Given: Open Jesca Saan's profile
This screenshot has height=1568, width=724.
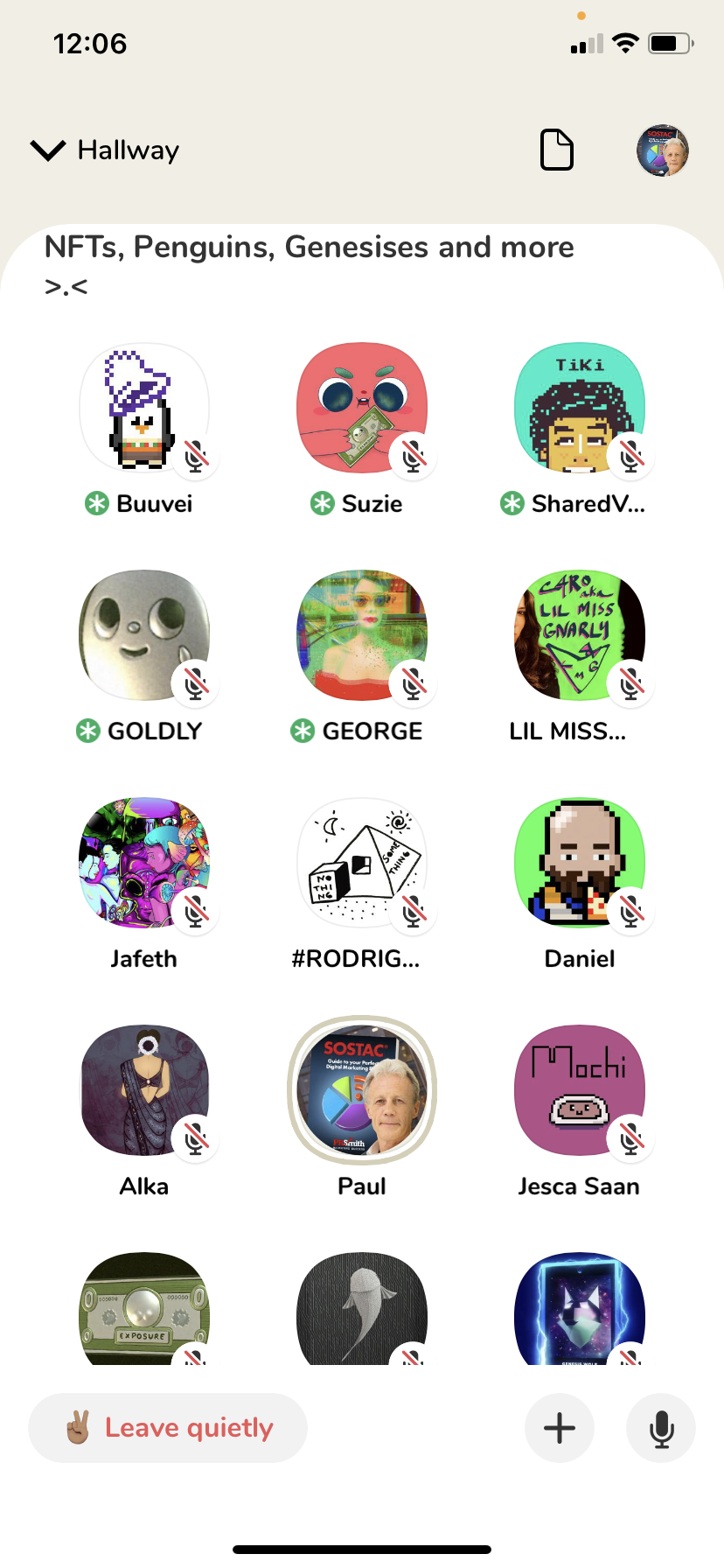Looking at the screenshot, I should (x=579, y=1089).
